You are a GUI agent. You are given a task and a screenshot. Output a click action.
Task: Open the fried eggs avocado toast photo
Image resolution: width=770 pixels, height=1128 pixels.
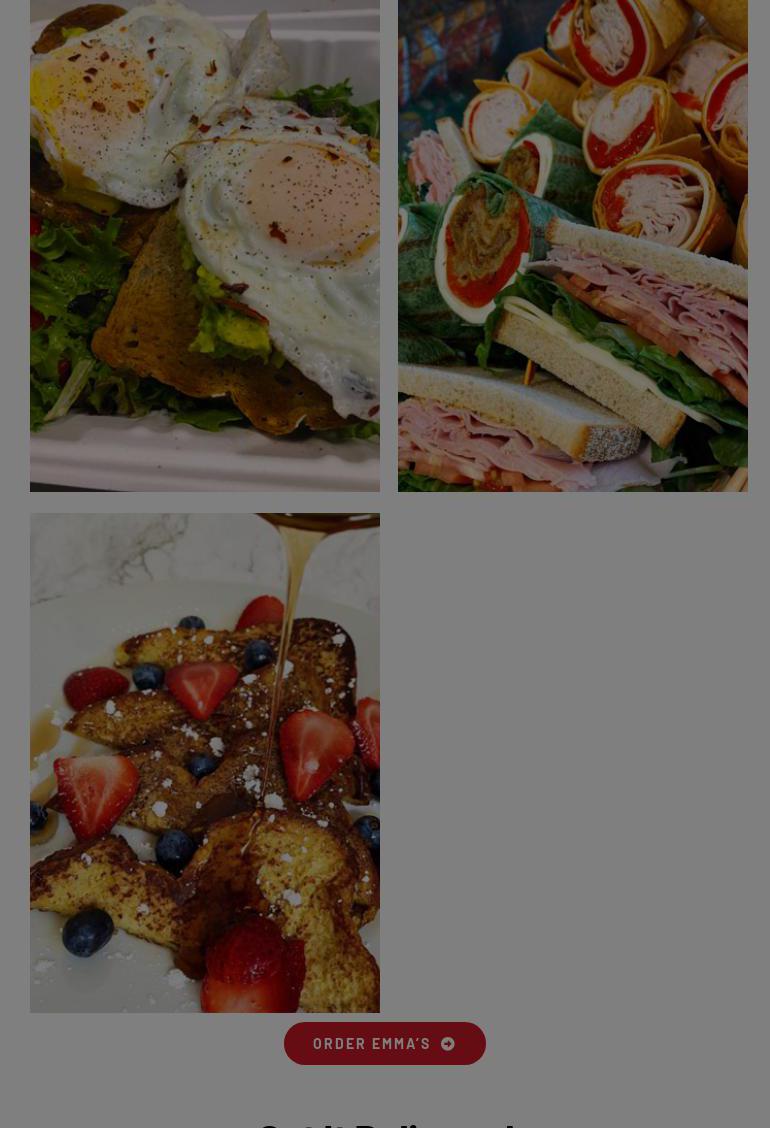pos(204,245)
